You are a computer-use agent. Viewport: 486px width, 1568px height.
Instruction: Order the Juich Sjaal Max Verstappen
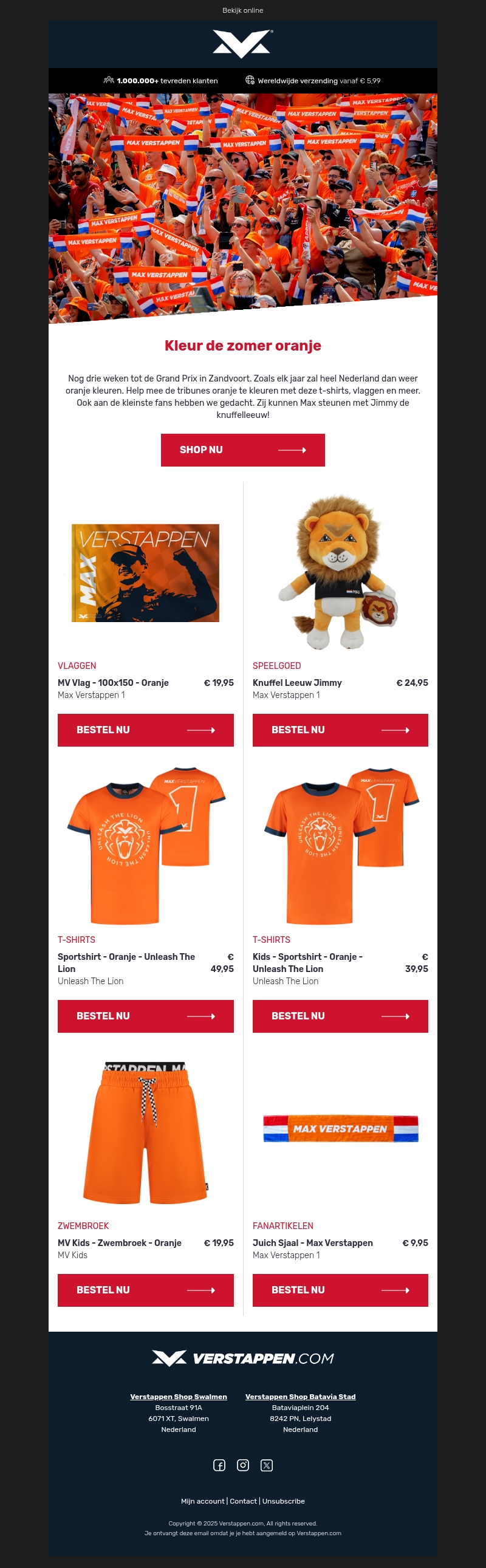(x=340, y=1290)
